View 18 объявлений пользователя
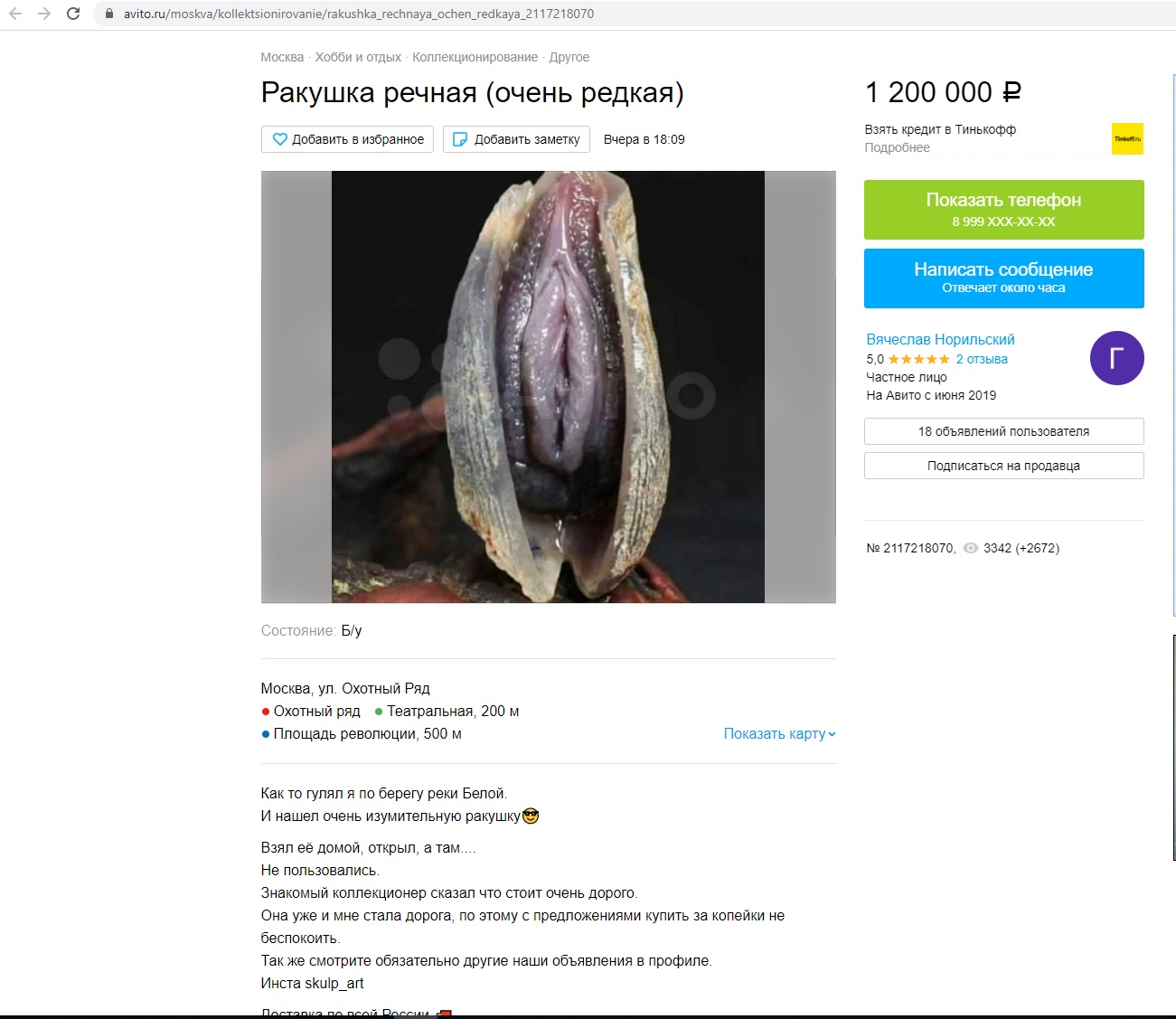Image resolution: width=1176 pixels, height=1019 pixels. [x=1003, y=431]
